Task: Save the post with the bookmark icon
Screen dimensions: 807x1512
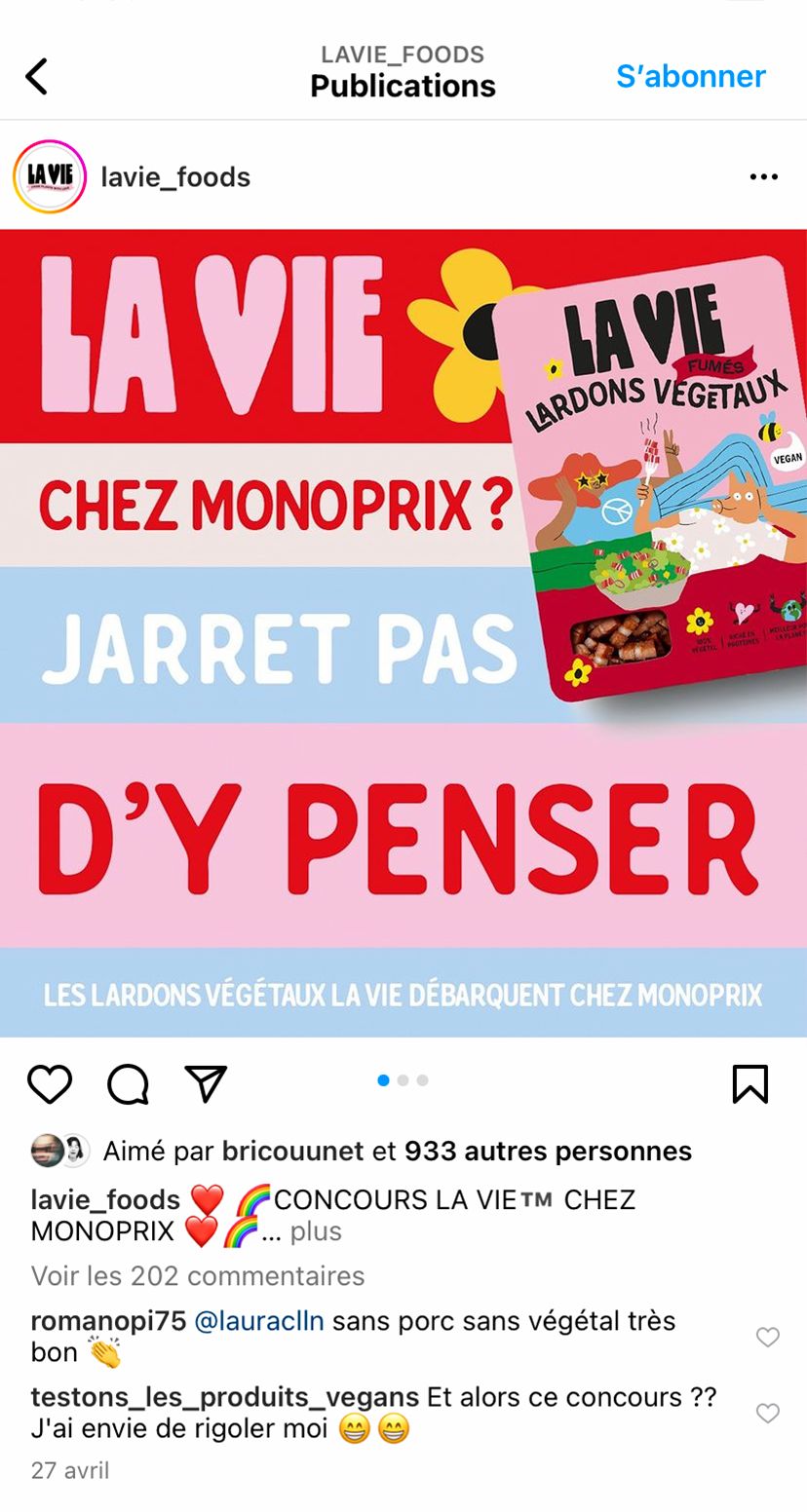Action: coord(749,1083)
